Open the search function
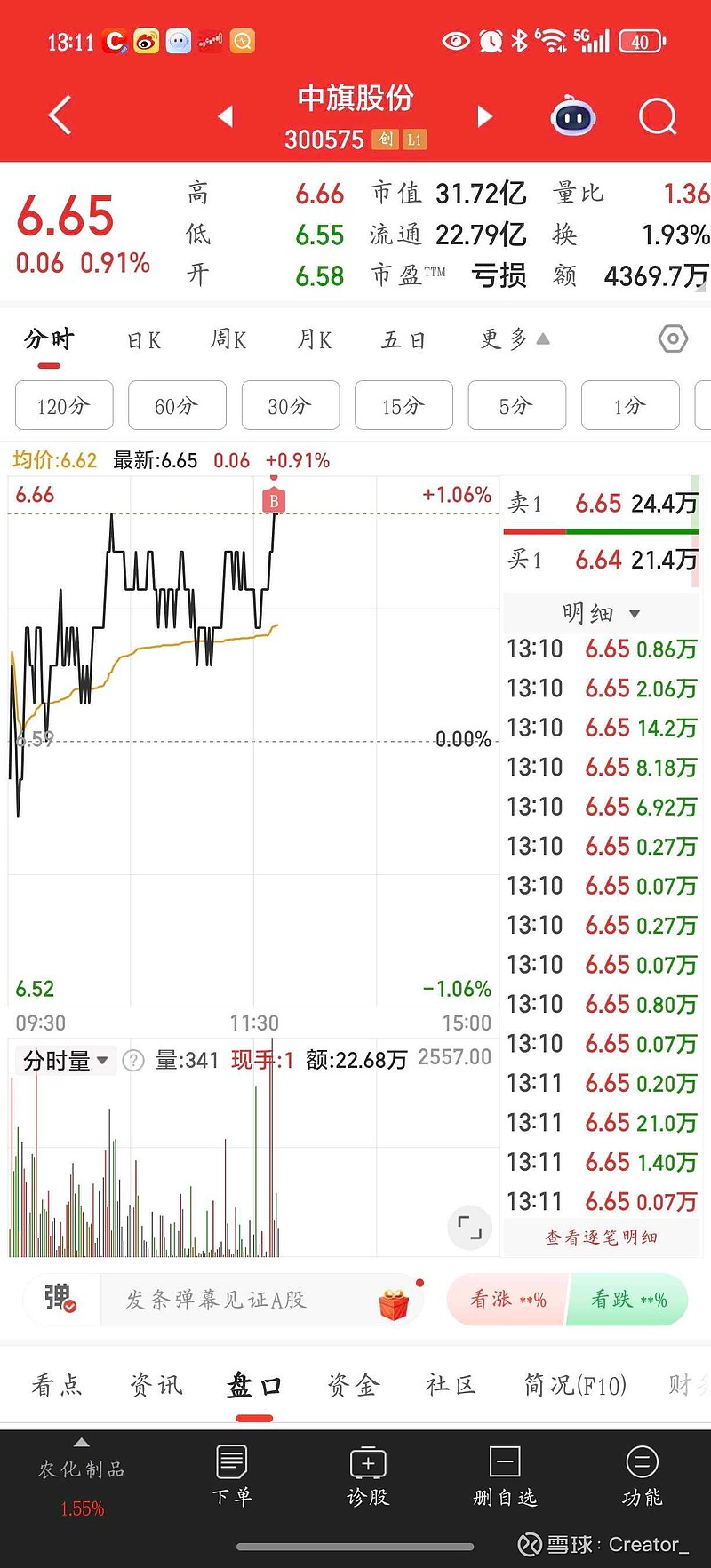The image size is (711, 1568). tap(658, 116)
